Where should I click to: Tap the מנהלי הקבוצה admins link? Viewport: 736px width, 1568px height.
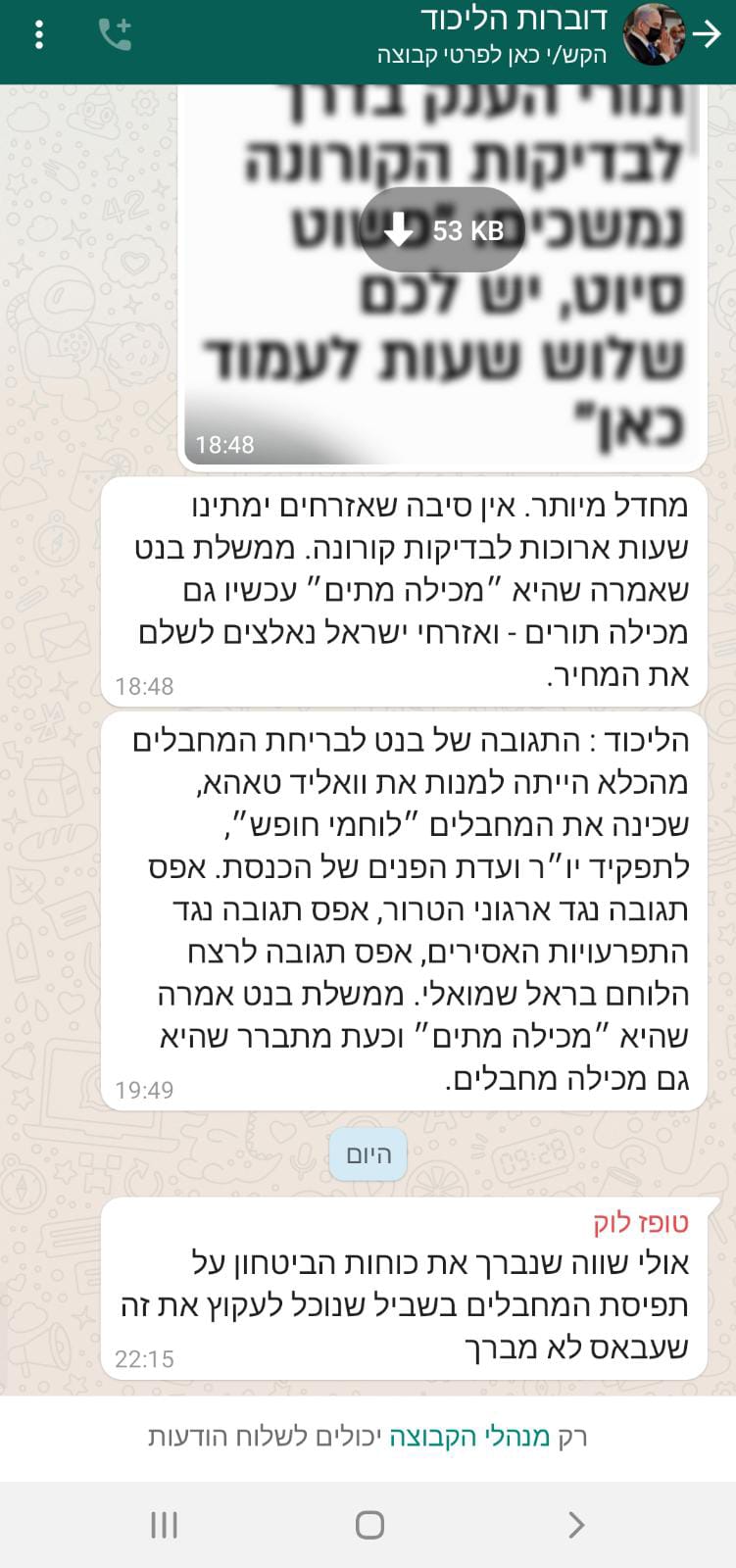pos(469,1437)
